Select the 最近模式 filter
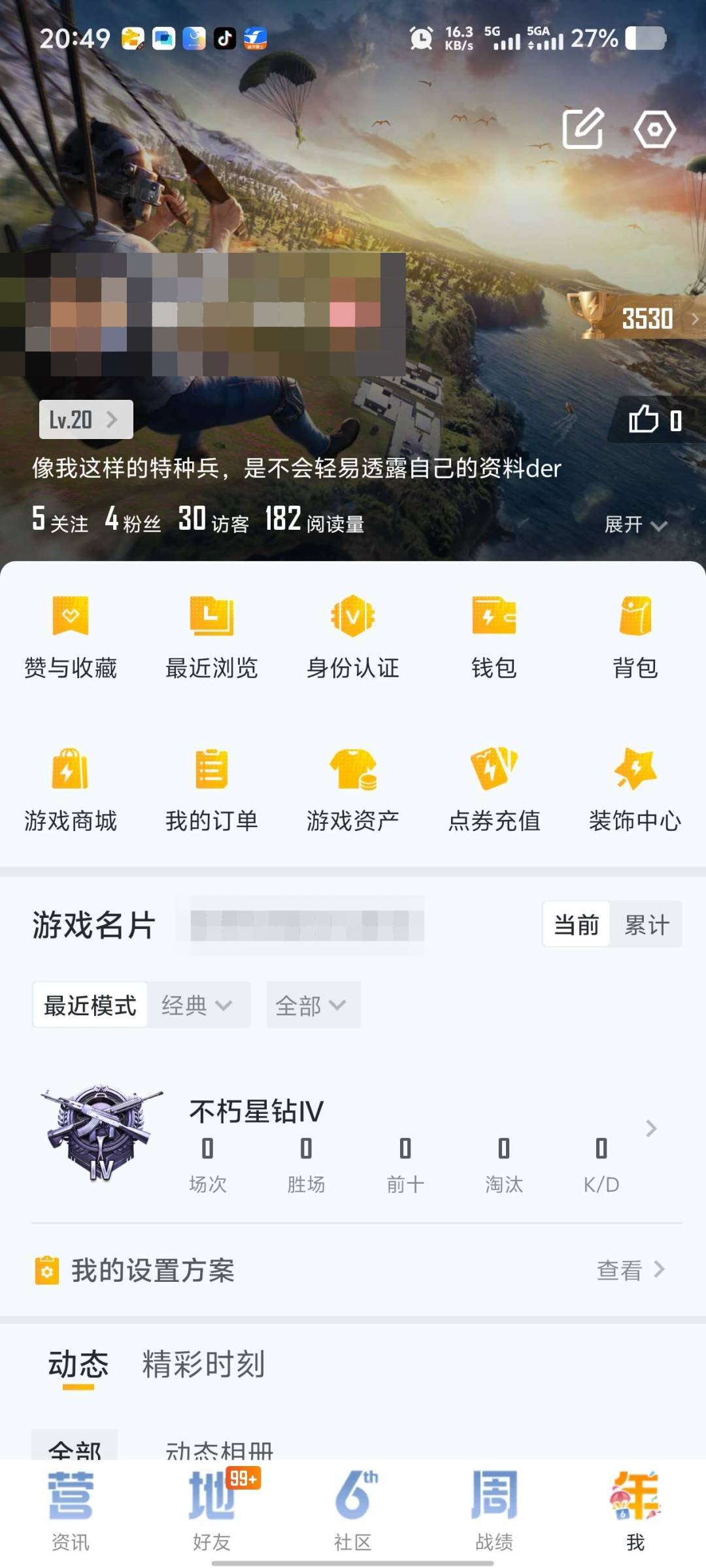 pyautogui.click(x=90, y=1005)
